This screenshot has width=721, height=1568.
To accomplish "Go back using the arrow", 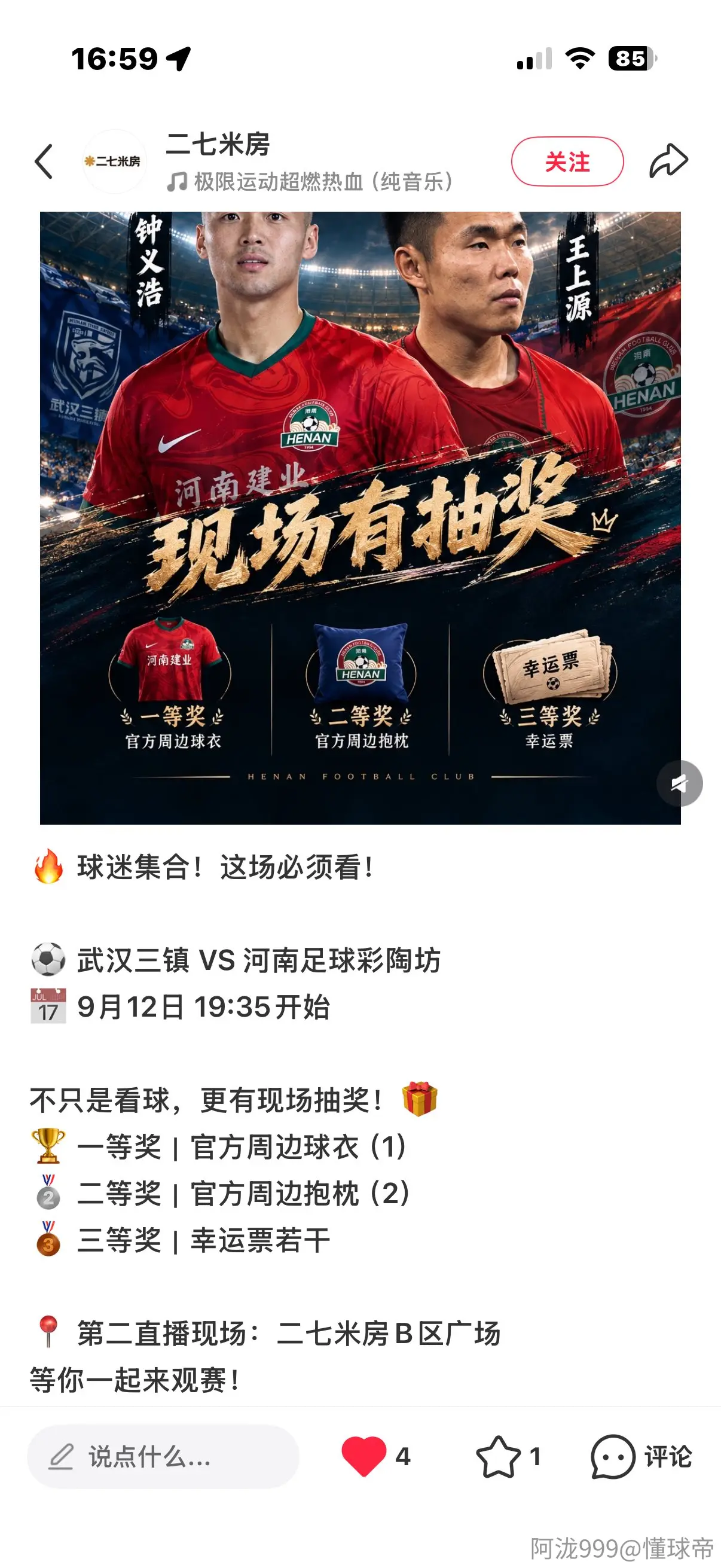I will click(x=44, y=162).
